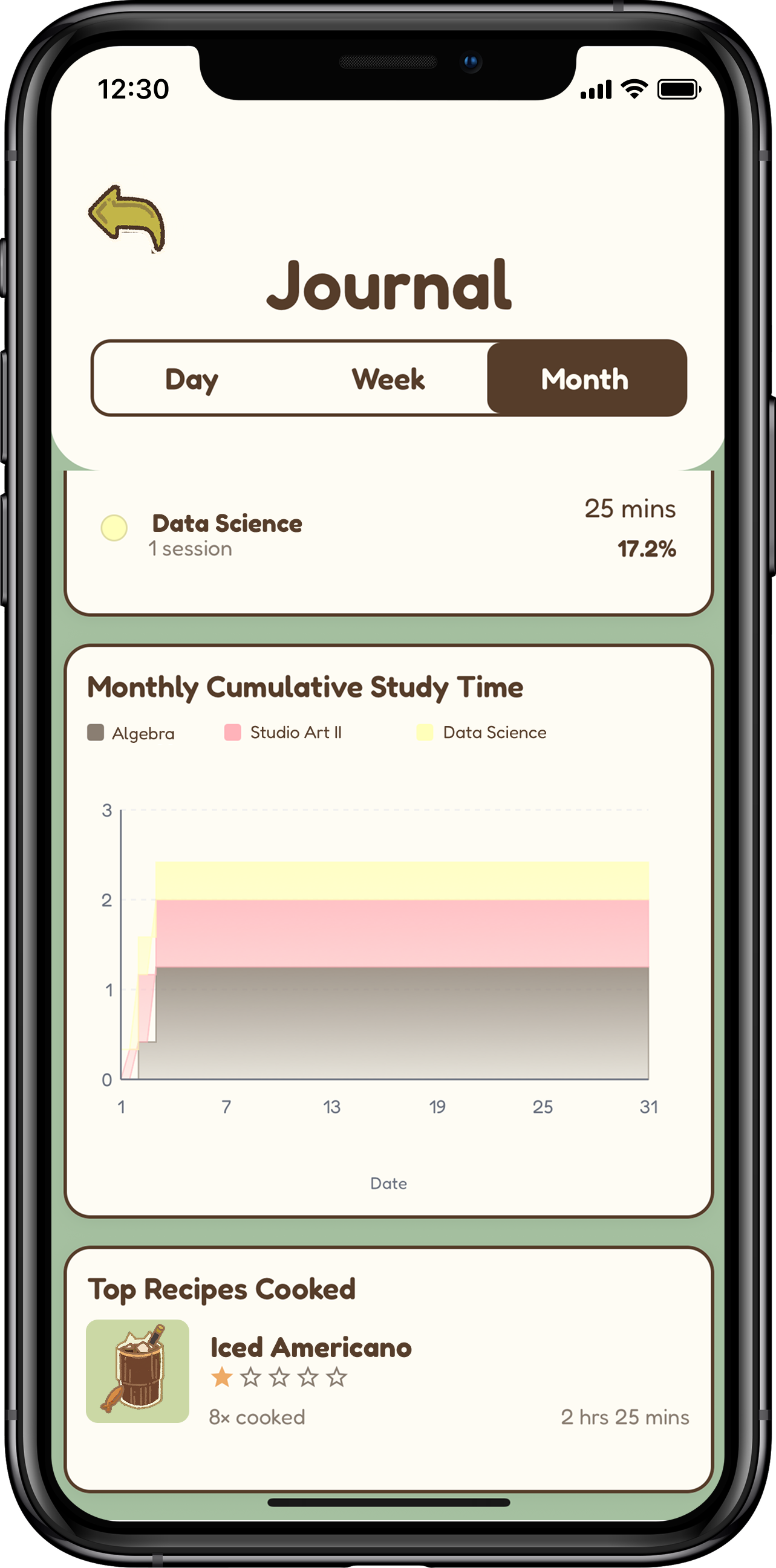Image resolution: width=776 pixels, height=1568 pixels.
Task: Switch to the Week view tab
Action: [389, 378]
